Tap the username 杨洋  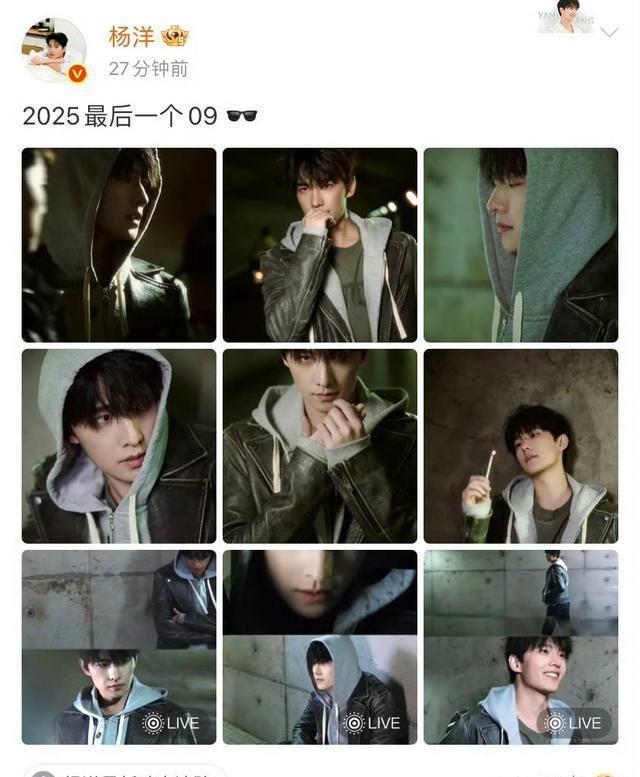133,37
